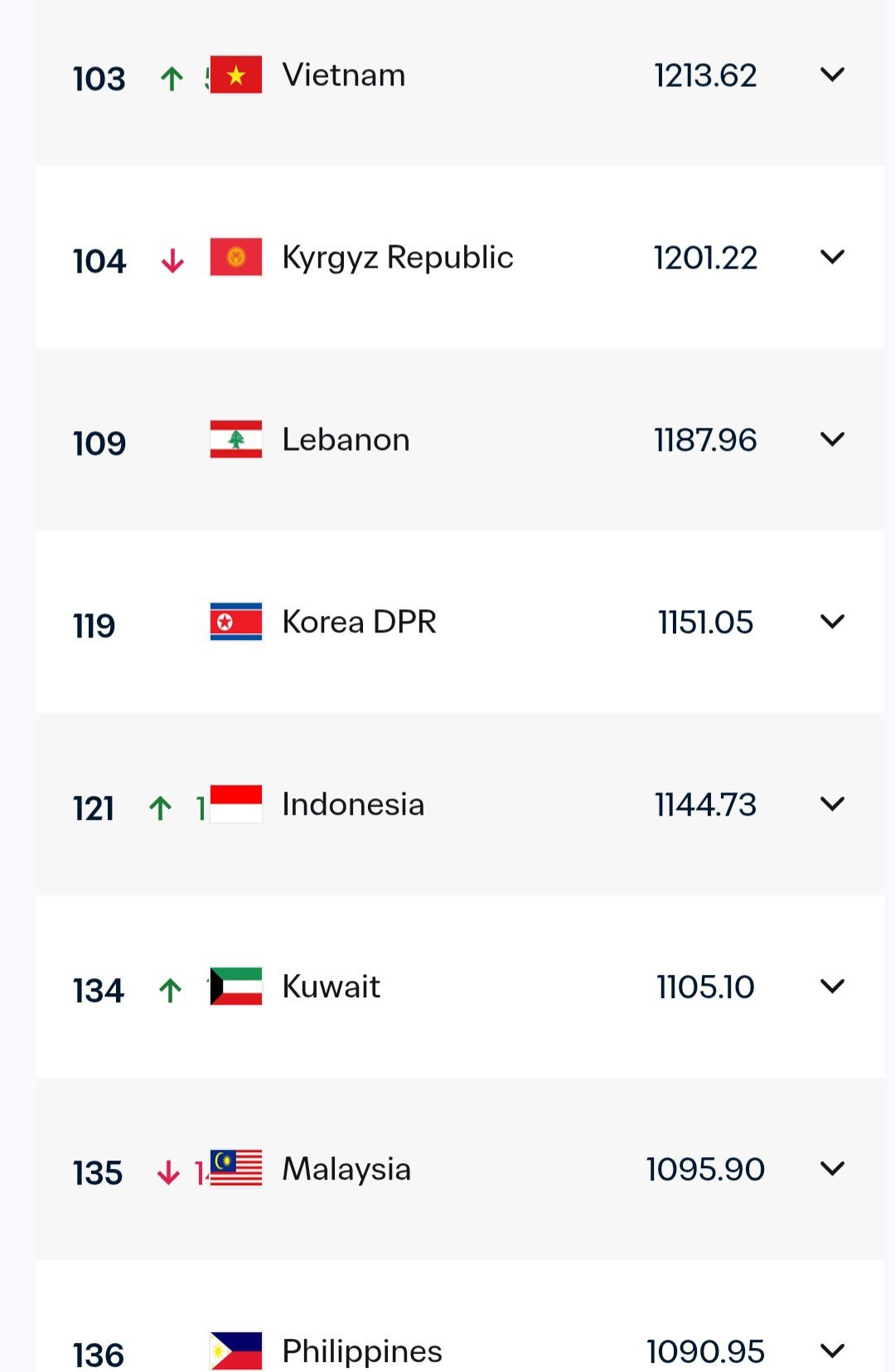895x1372 pixels.
Task: Click the Malaysia flag icon
Action: coord(237,1169)
